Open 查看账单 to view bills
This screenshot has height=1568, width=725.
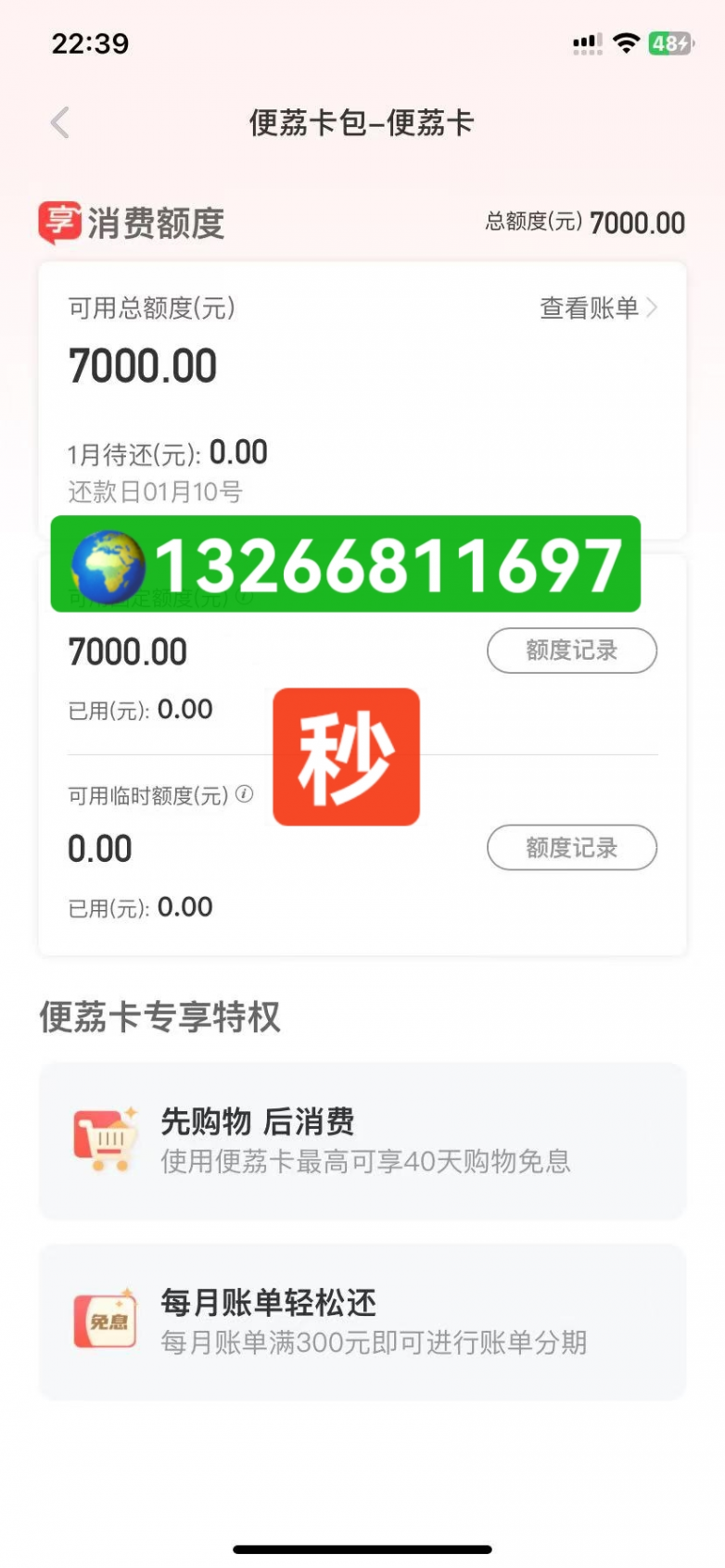[x=598, y=308]
